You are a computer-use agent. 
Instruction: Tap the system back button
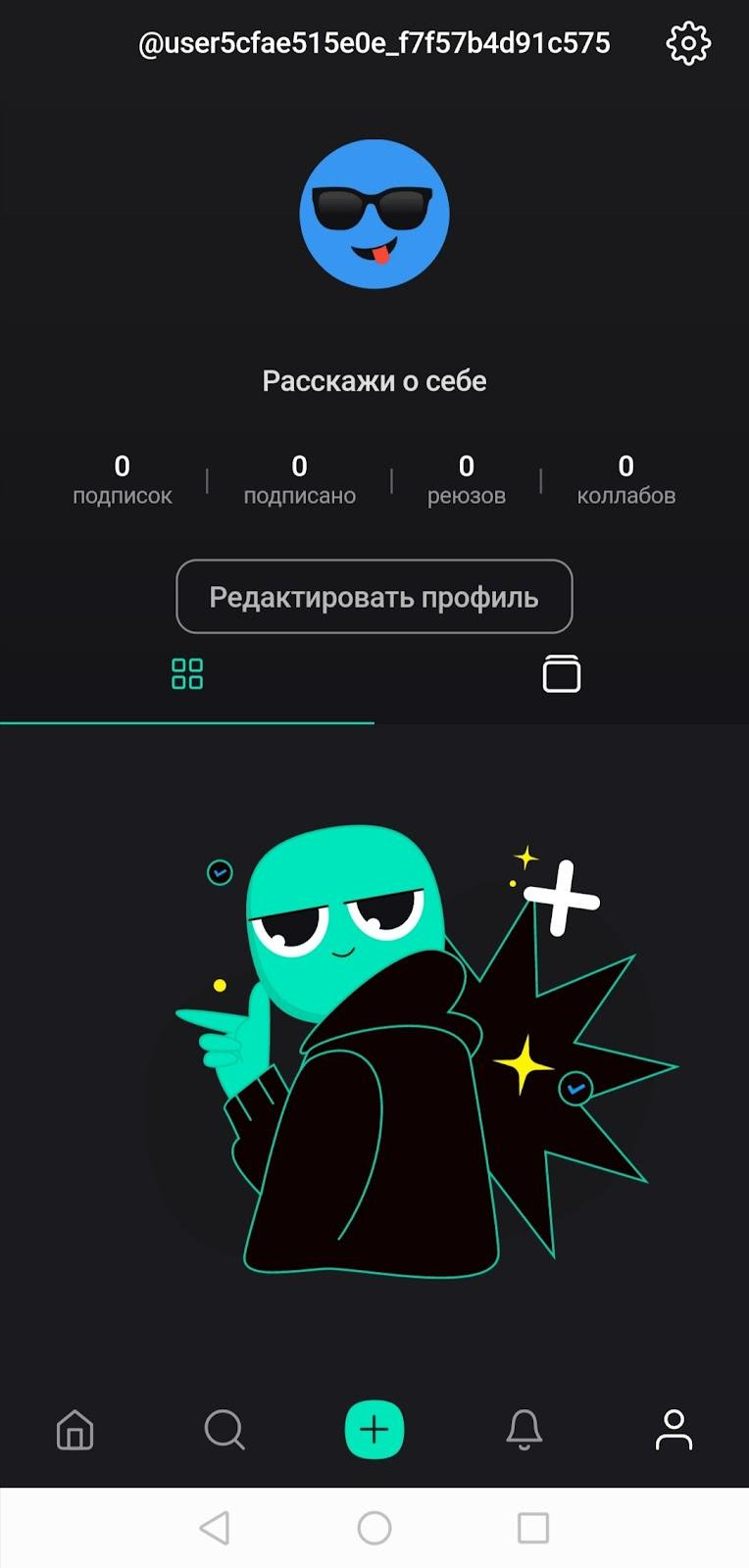(215, 1528)
